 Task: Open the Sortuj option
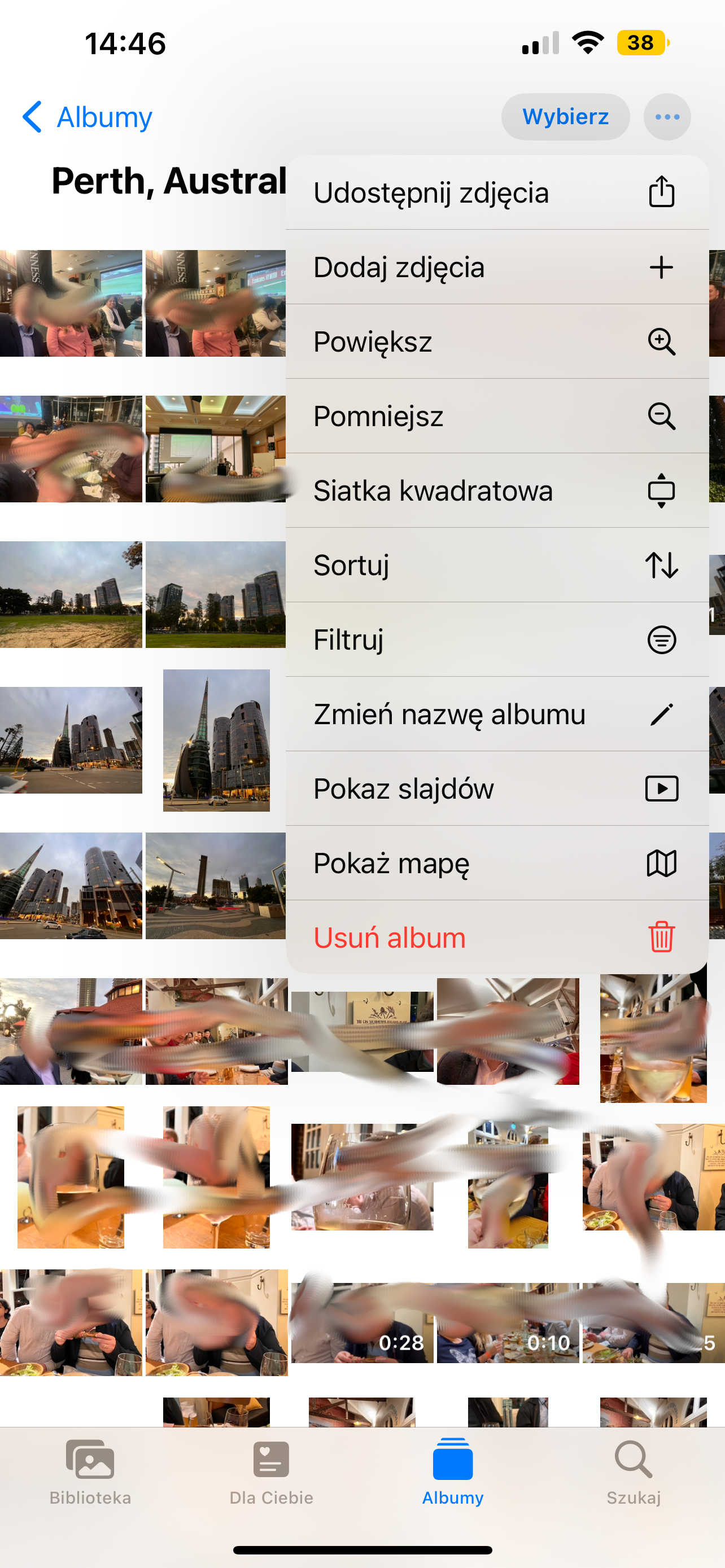(497, 565)
